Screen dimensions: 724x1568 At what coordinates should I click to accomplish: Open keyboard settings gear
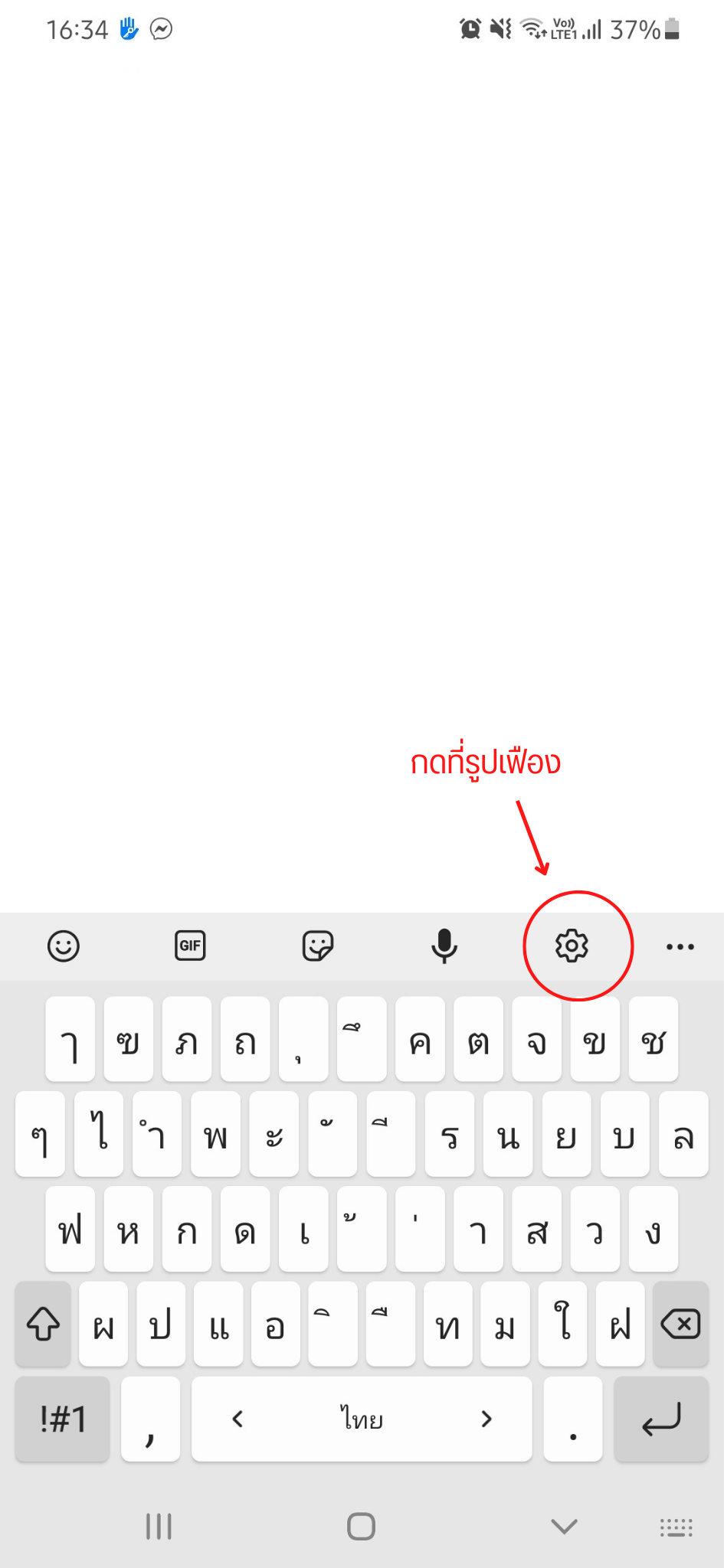coord(572,946)
